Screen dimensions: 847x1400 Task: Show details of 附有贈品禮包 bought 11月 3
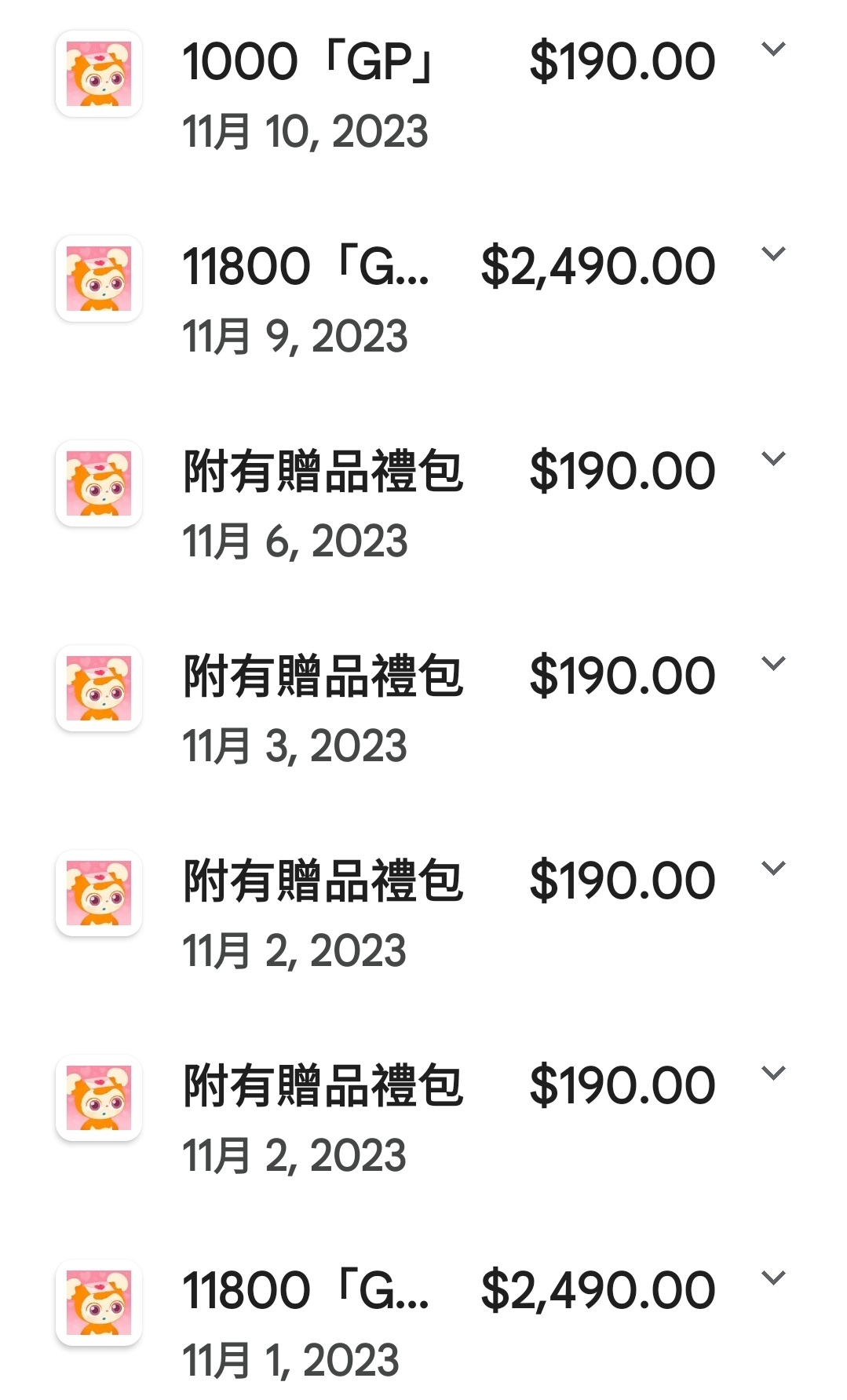(773, 664)
